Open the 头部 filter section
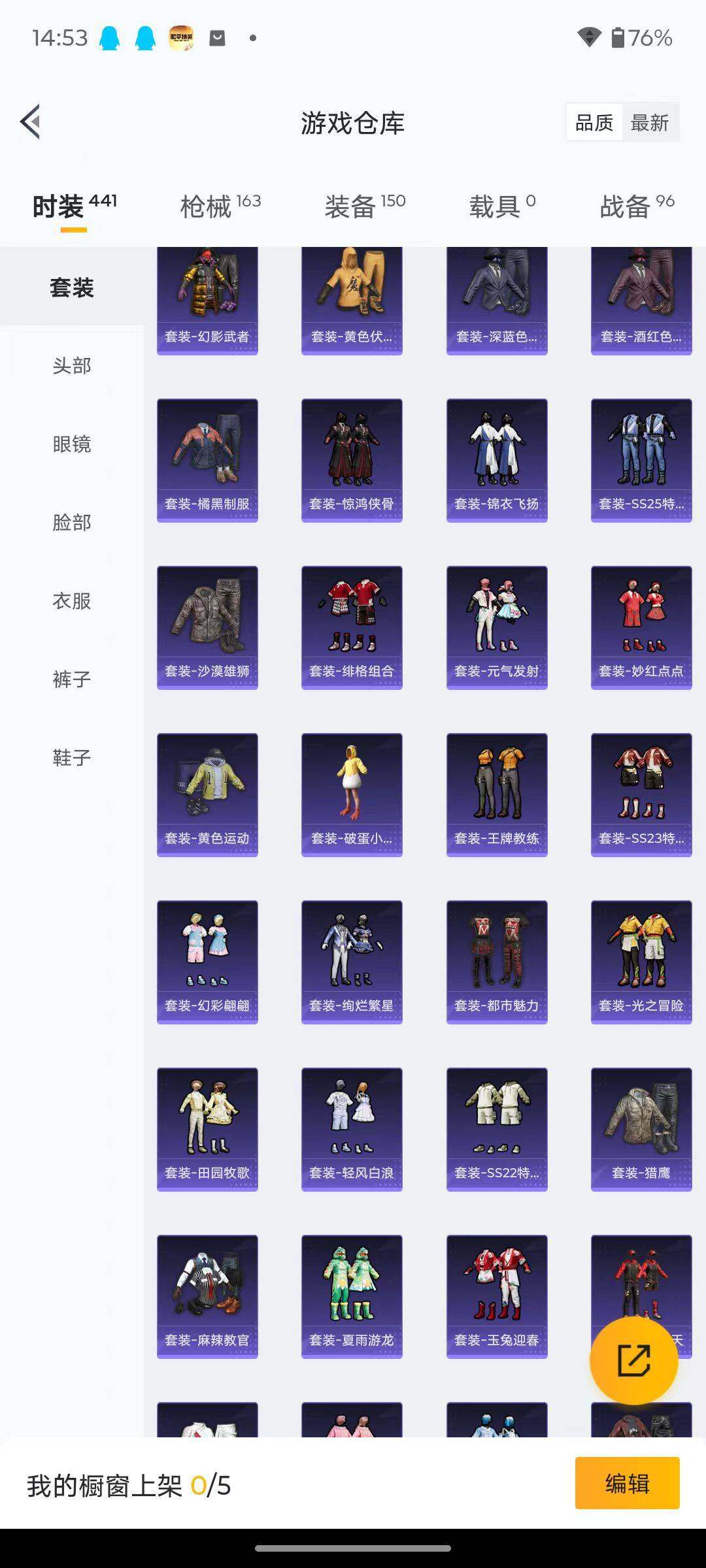This screenshot has width=706, height=1568. 72,366
